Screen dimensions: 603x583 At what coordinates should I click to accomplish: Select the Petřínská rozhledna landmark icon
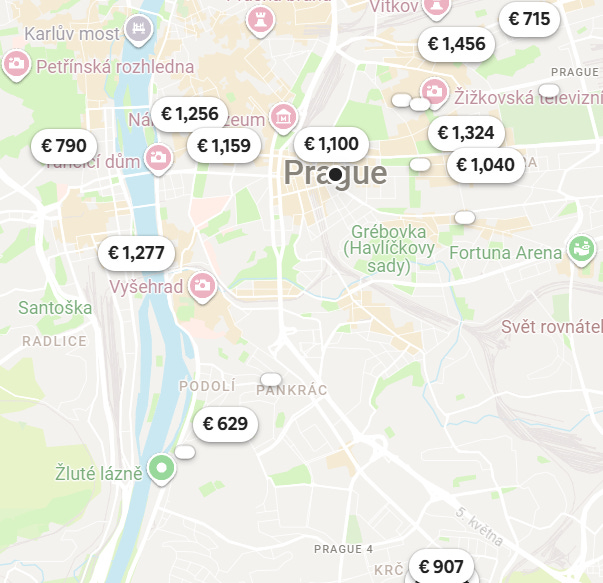16,65
